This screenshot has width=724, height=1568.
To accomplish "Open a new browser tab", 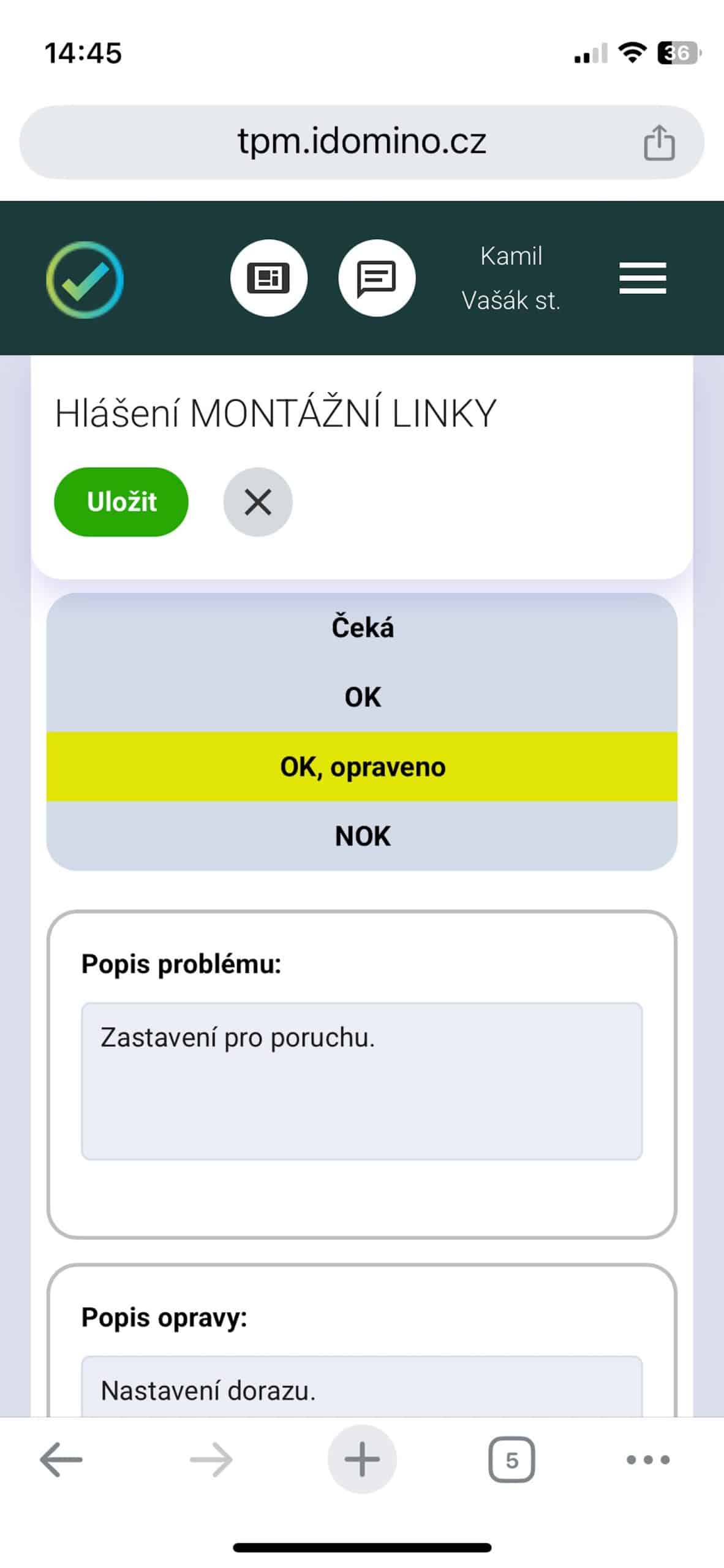I will tap(362, 1460).
